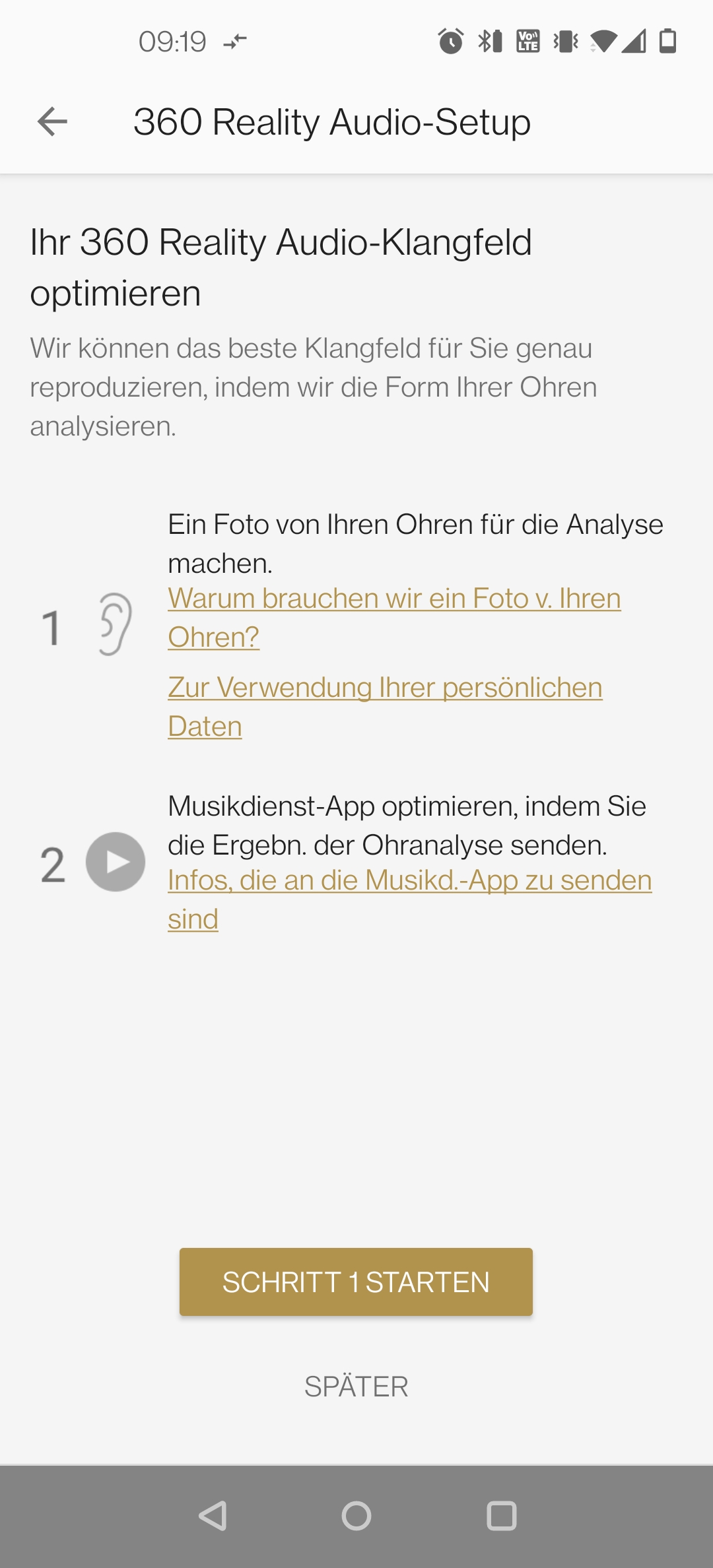Screen dimensions: 713x1568
Task: Tap the system home button
Action: (x=356, y=1516)
